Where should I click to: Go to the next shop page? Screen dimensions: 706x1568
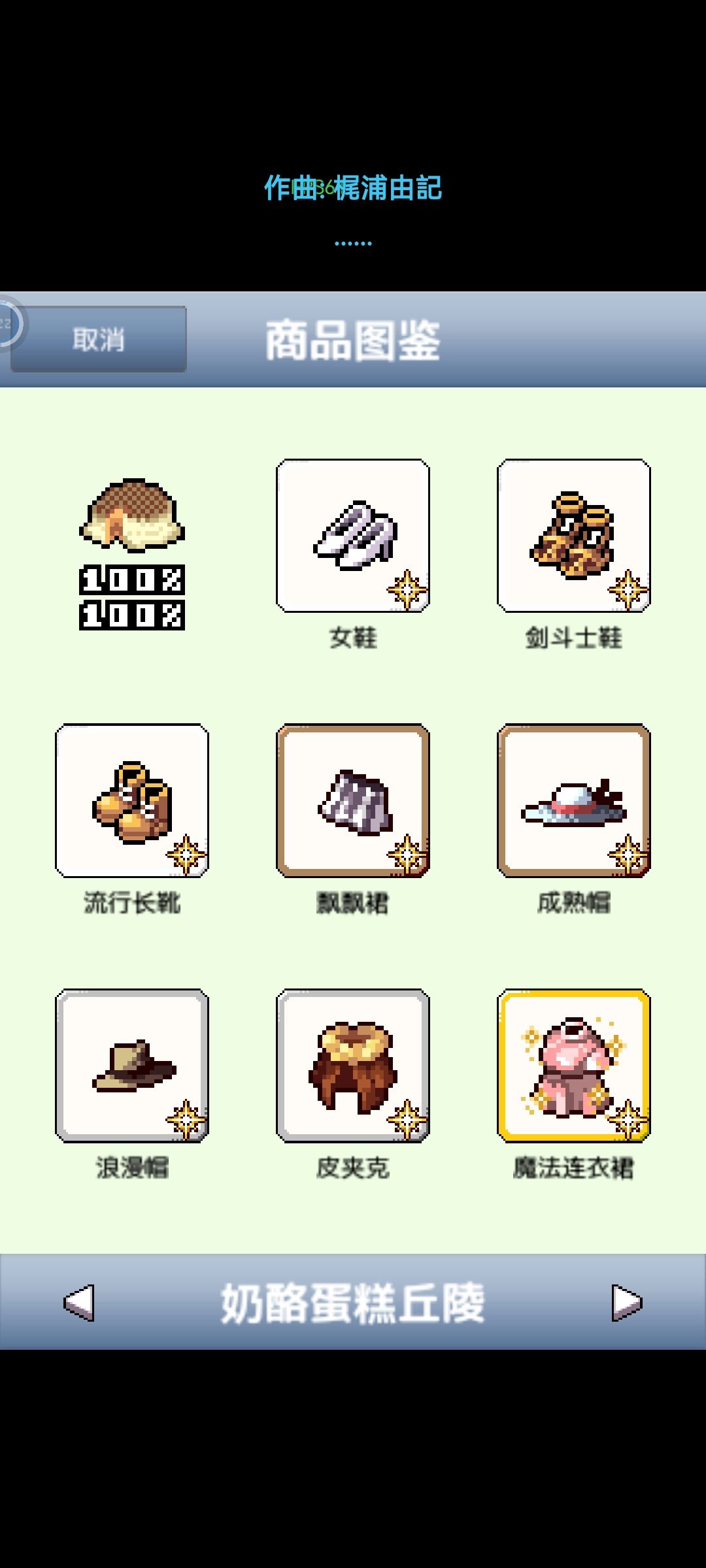pos(626,1303)
